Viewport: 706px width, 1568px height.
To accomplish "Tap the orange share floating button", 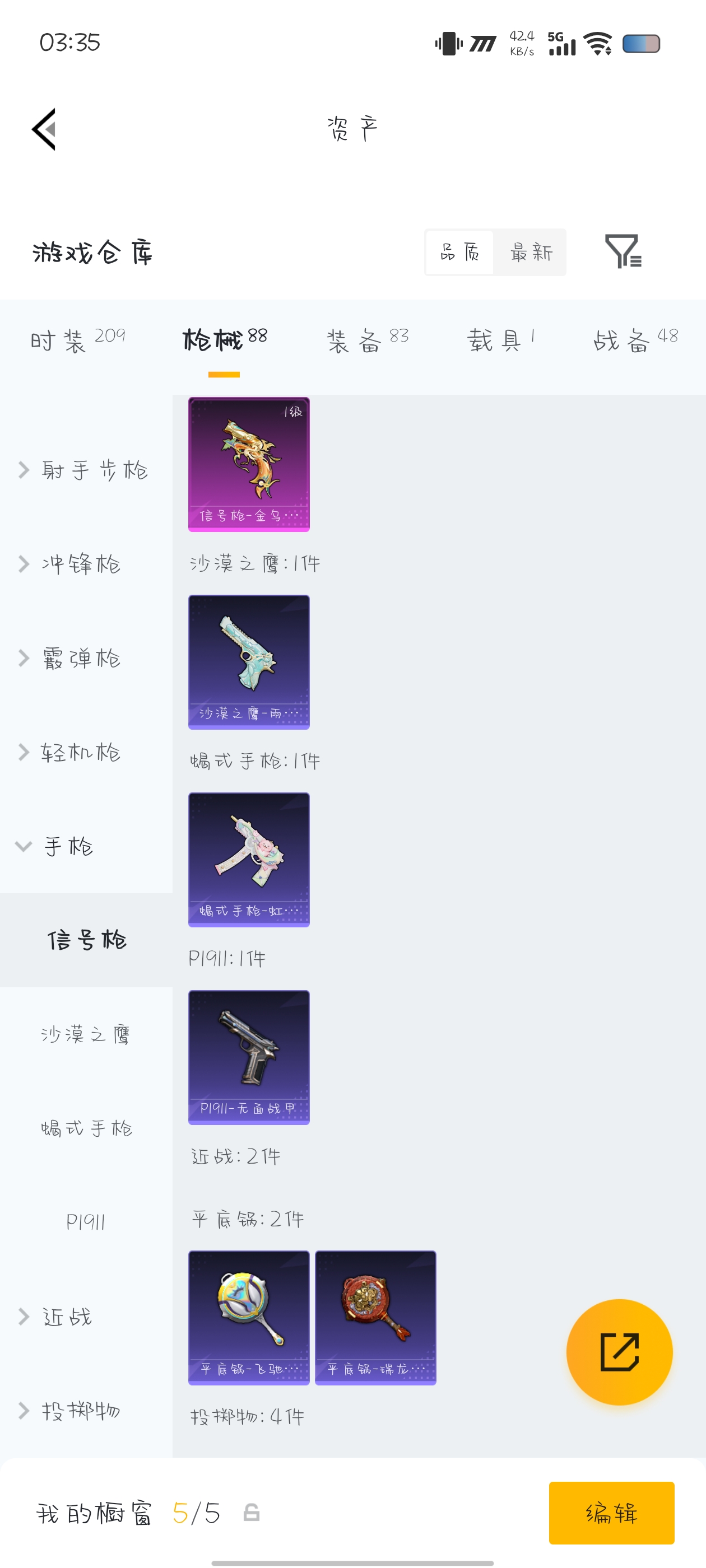I will coord(619,1352).
